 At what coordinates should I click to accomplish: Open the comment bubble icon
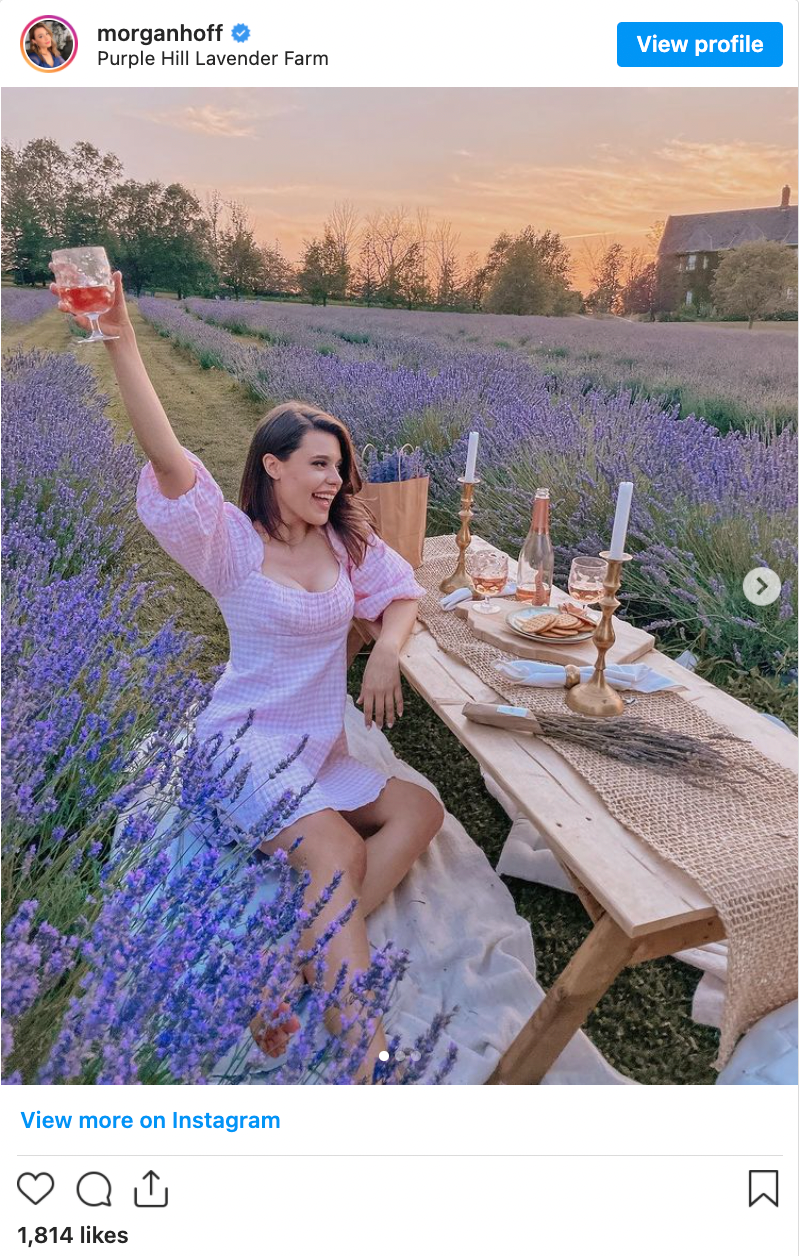(94, 1188)
